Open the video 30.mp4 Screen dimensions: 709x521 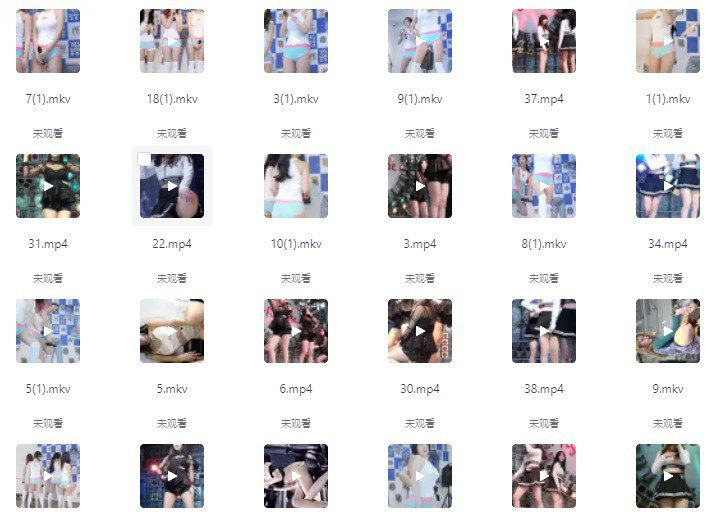point(420,331)
